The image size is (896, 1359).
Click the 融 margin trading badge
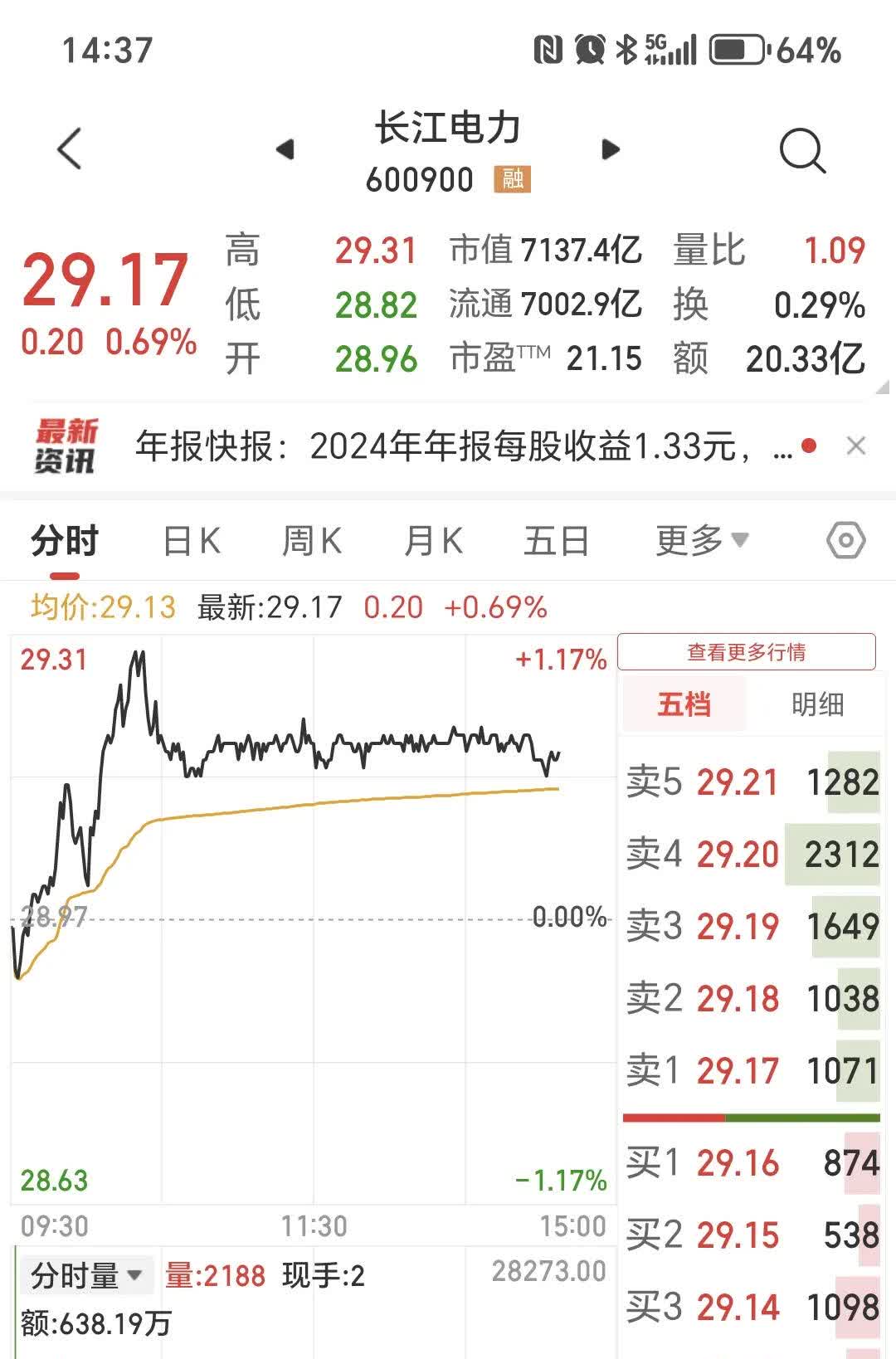511,178
